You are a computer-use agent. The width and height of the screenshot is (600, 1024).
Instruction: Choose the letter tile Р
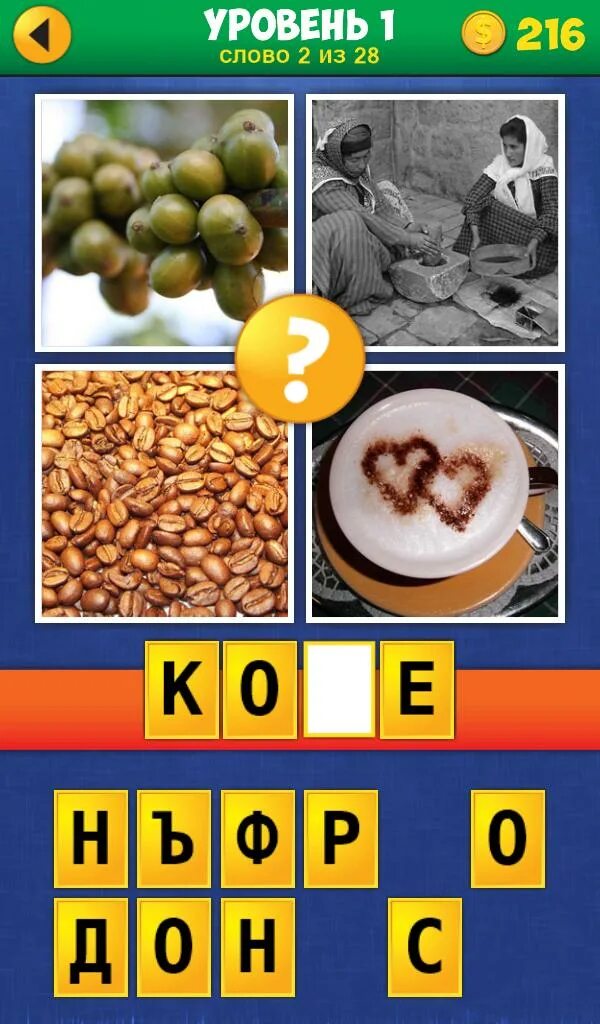(341, 839)
